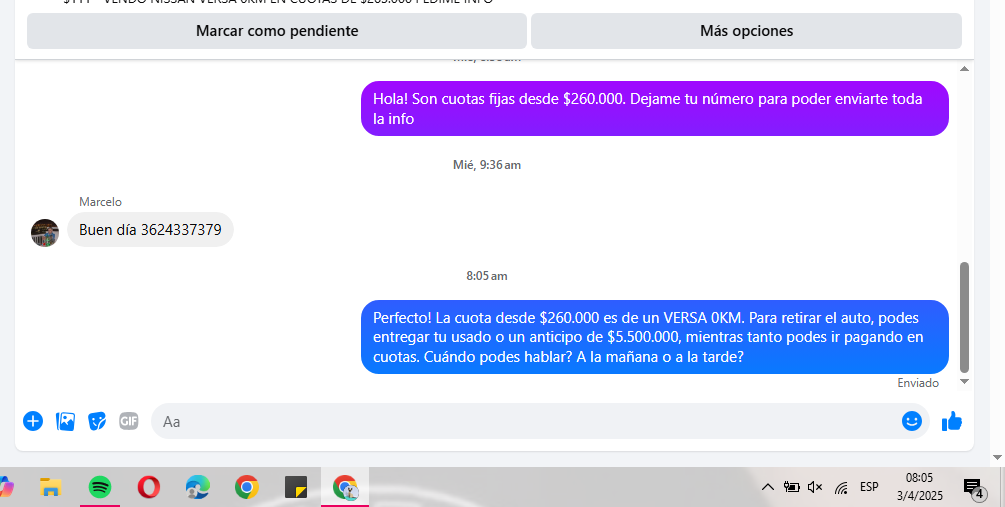Send a thumbs-up like
This screenshot has height=507, width=1005.
click(951, 421)
